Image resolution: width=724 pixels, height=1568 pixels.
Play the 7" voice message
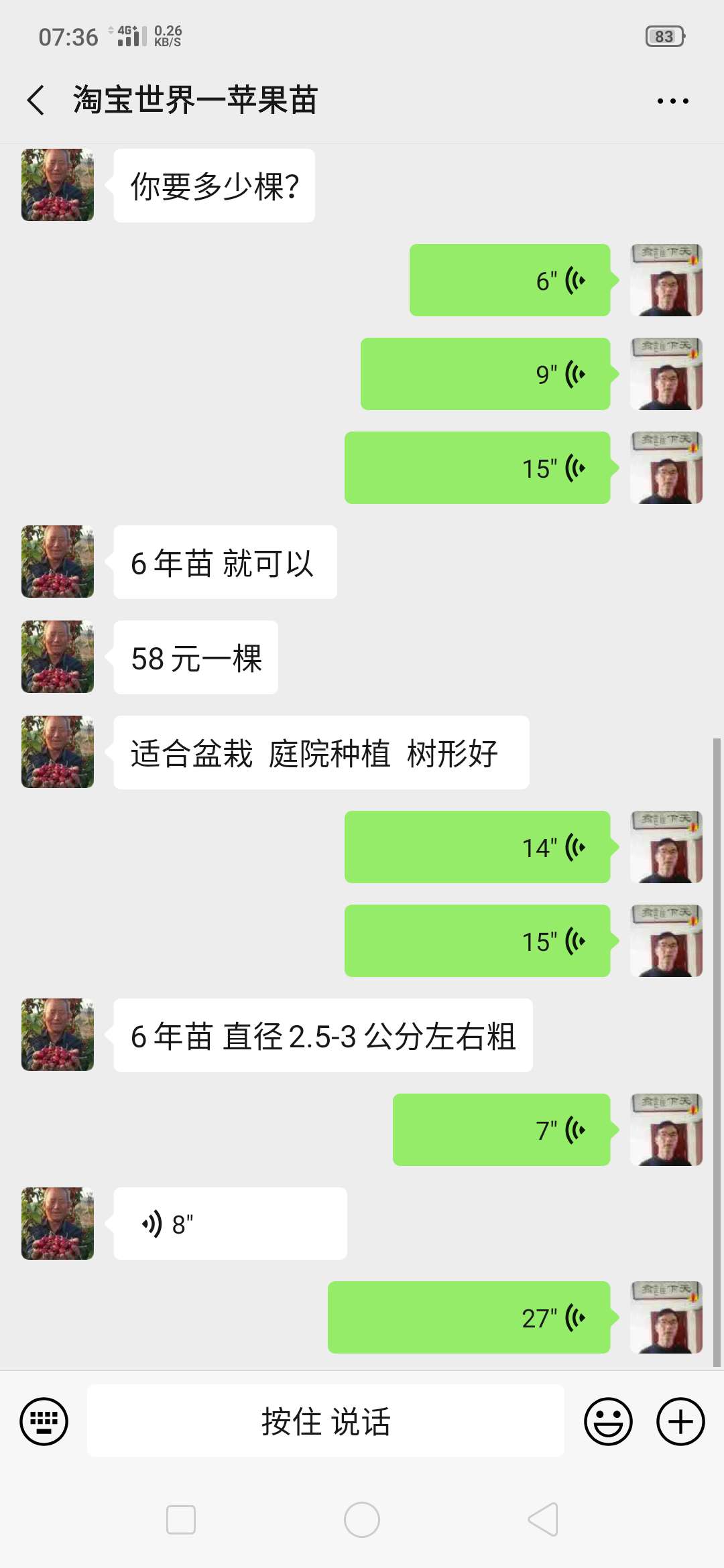(x=501, y=1130)
